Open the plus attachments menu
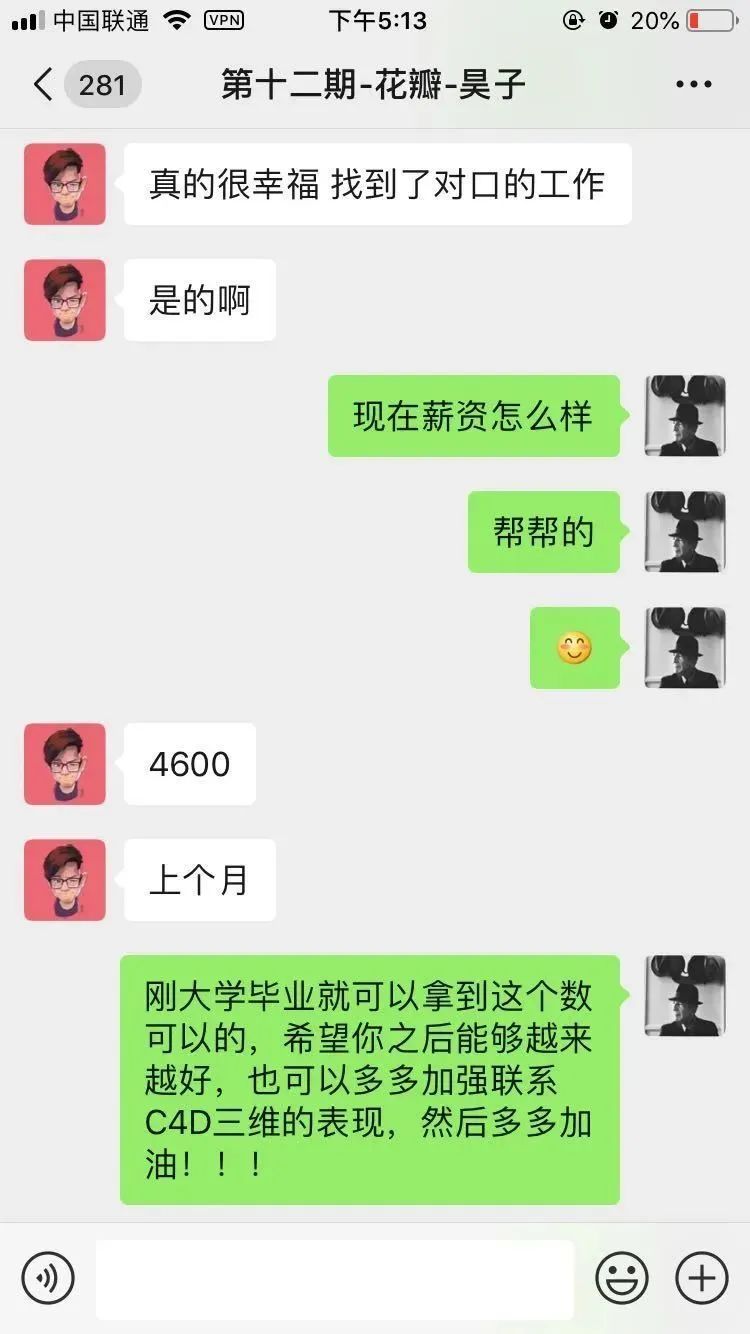 [702, 1278]
